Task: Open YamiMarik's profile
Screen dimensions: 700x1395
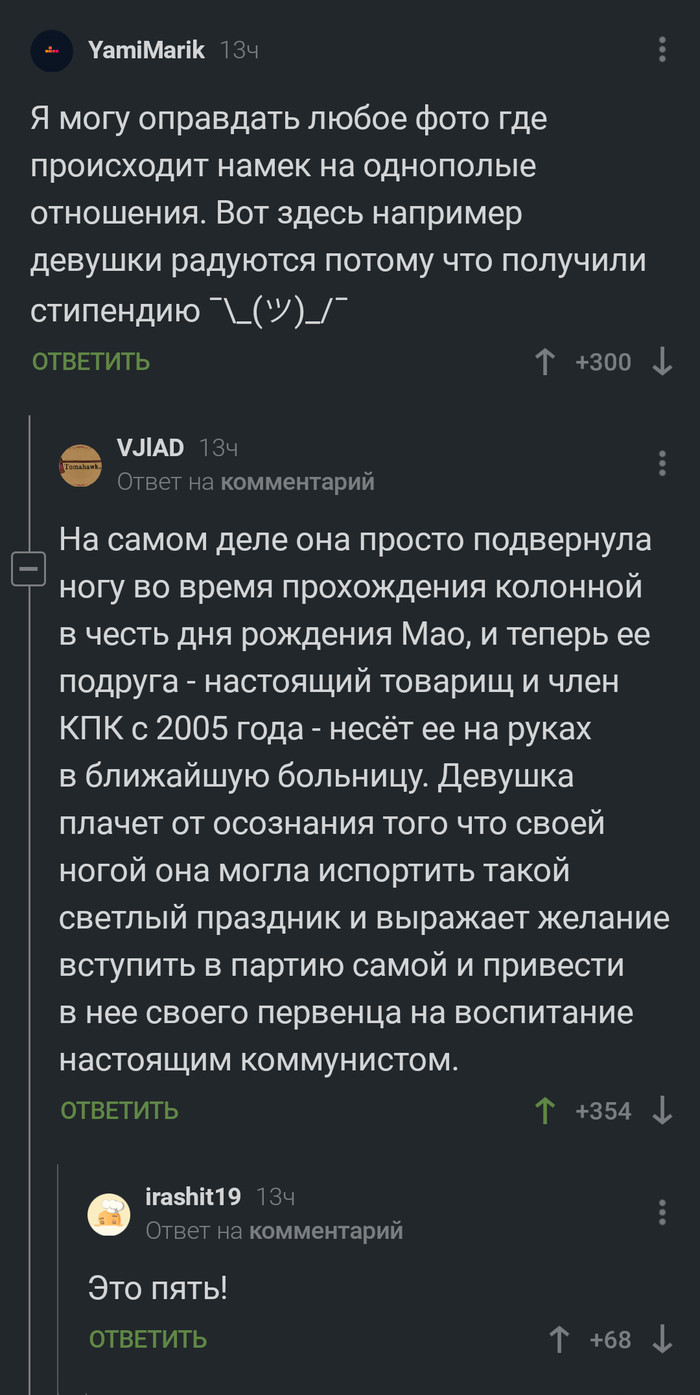Action: [146, 50]
